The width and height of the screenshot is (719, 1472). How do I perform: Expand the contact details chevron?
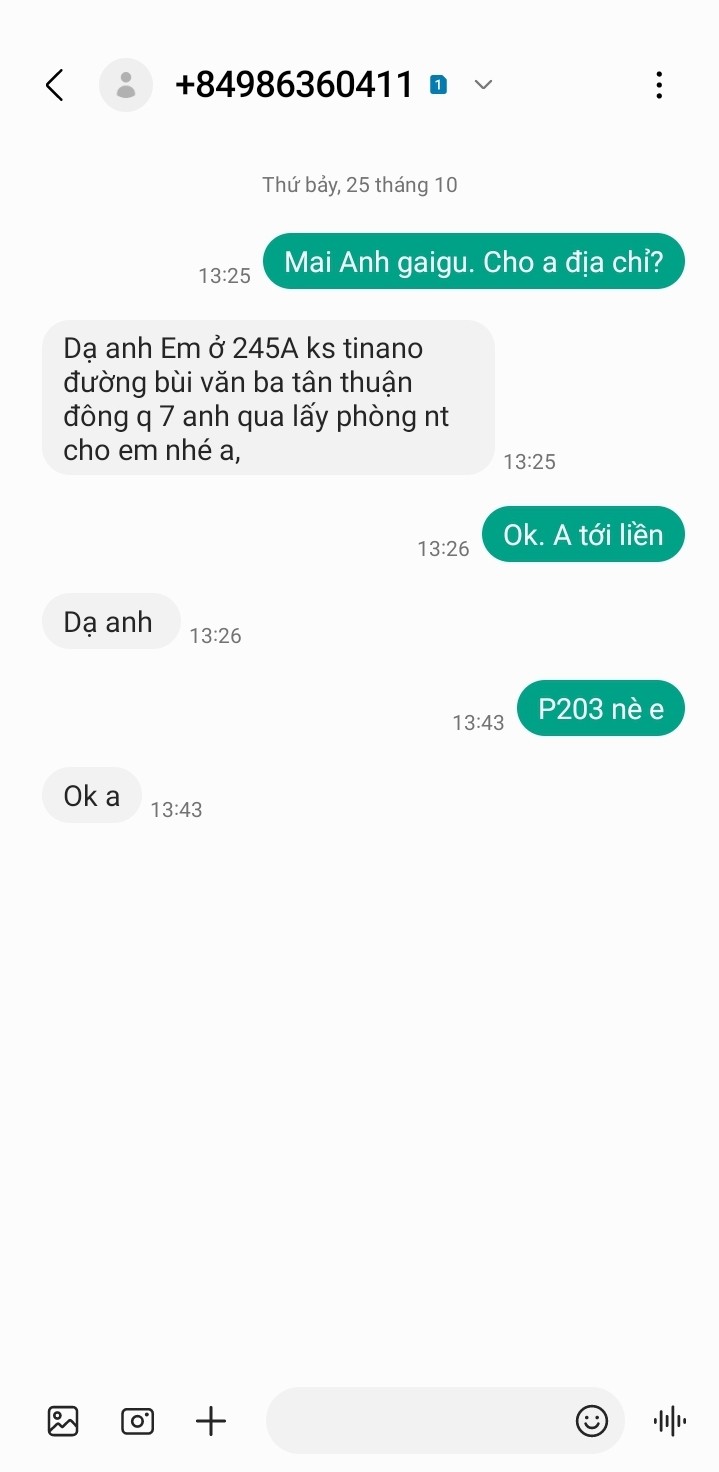pos(483,85)
